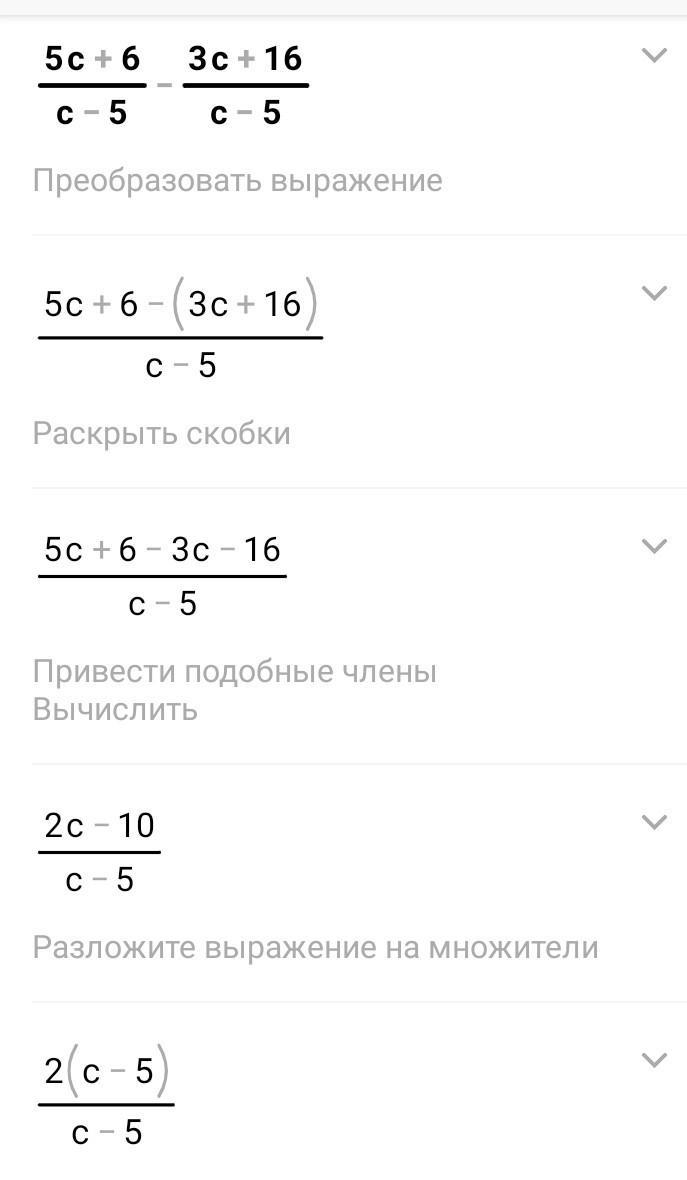Expand the step 2c−10 over c−5

pyautogui.click(x=653, y=822)
